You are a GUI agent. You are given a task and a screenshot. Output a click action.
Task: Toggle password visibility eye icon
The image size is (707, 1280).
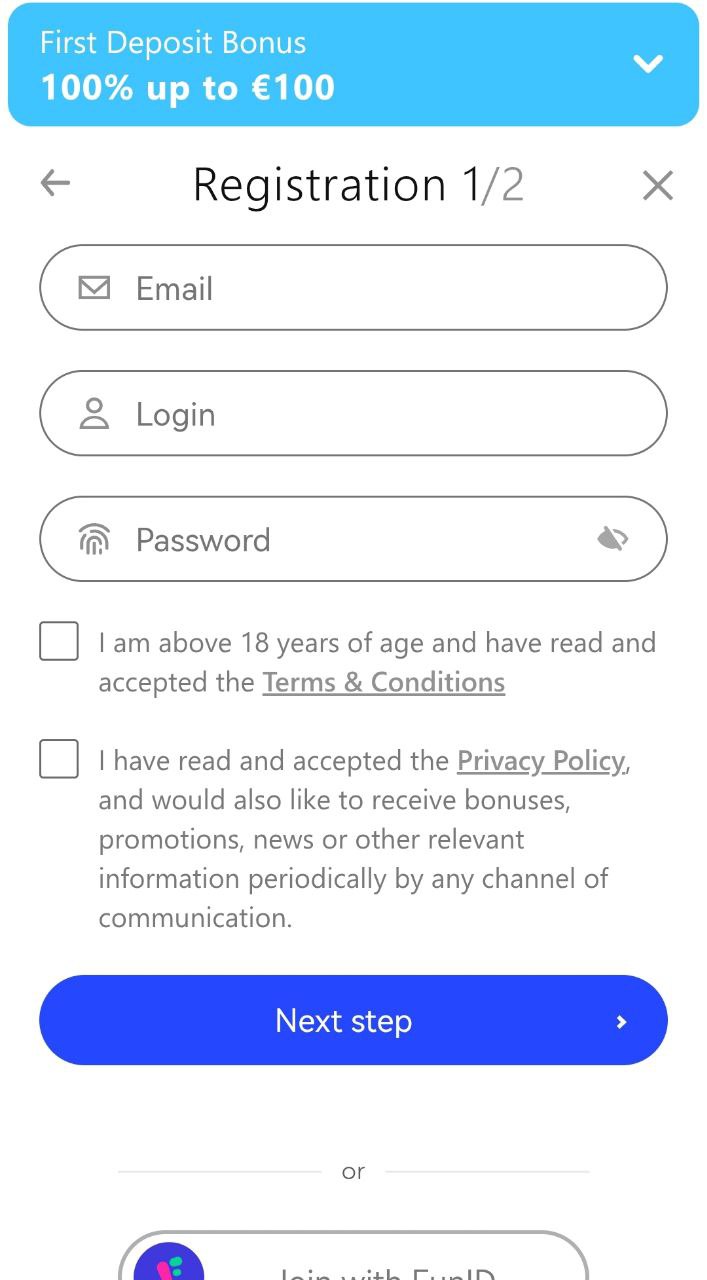coord(612,540)
